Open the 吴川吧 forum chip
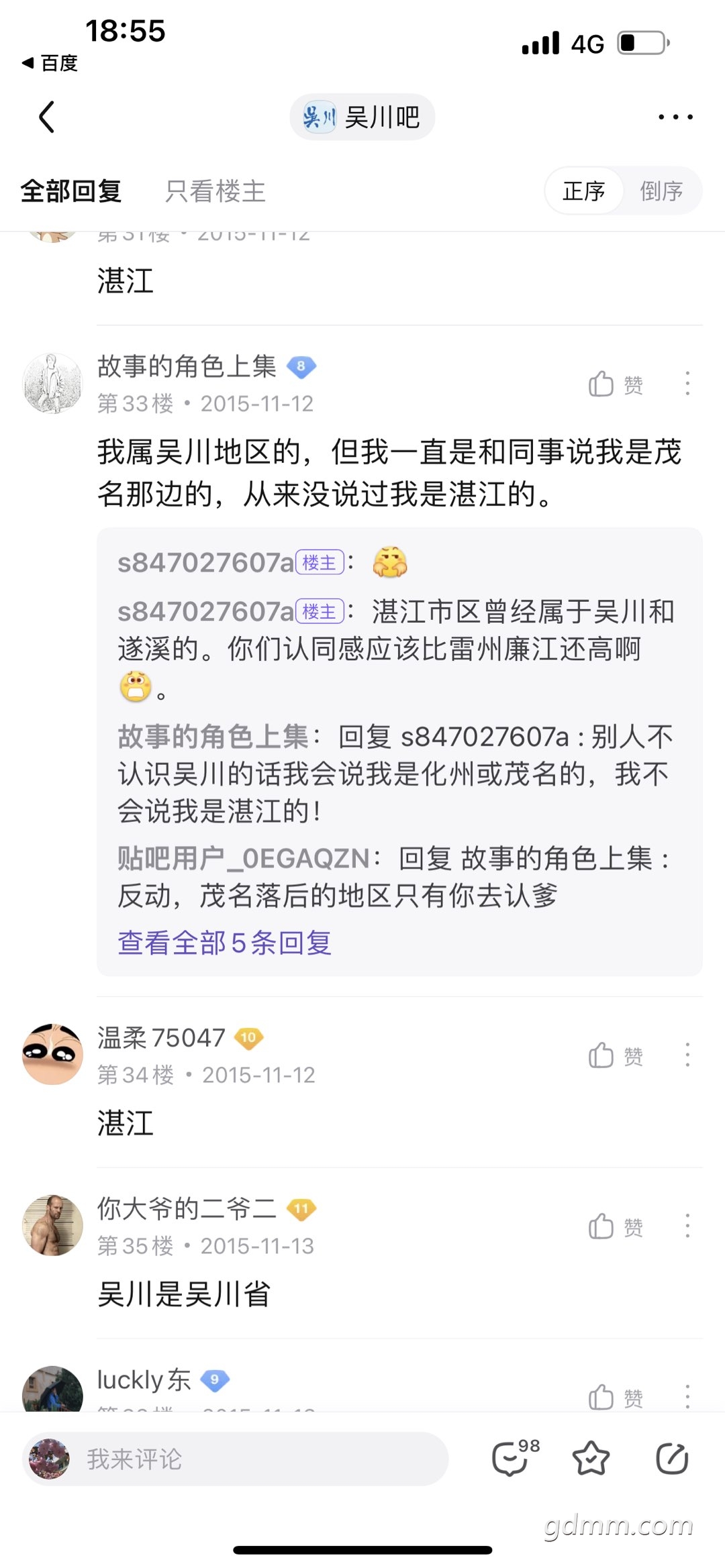This screenshot has width=725, height=1568. pyautogui.click(x=362, y=117)
